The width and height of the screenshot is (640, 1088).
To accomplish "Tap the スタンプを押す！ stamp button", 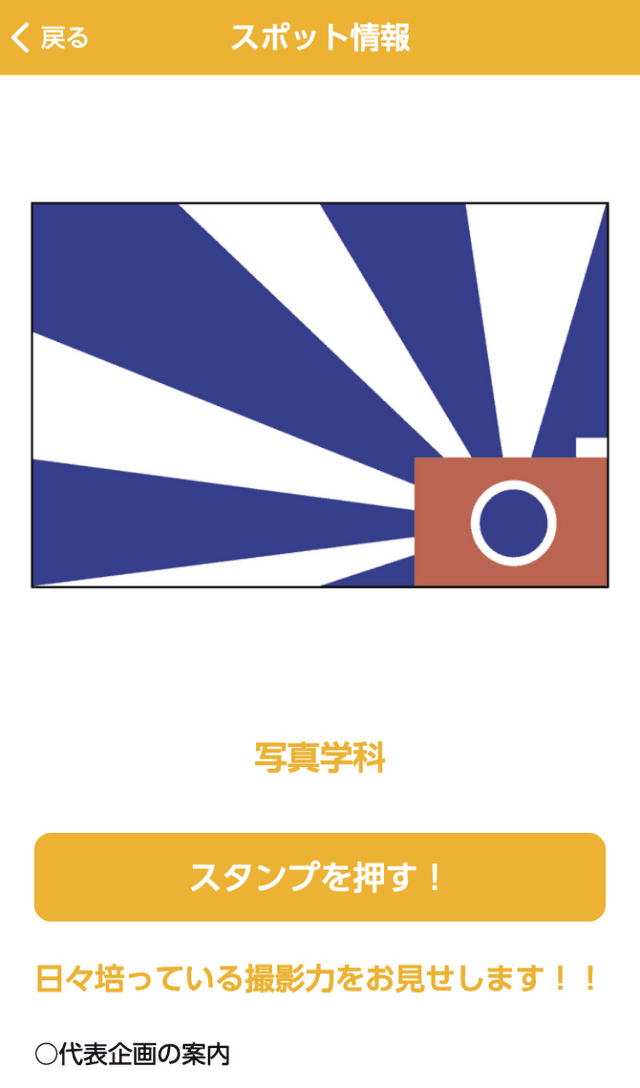I will (x=320, y=877).
